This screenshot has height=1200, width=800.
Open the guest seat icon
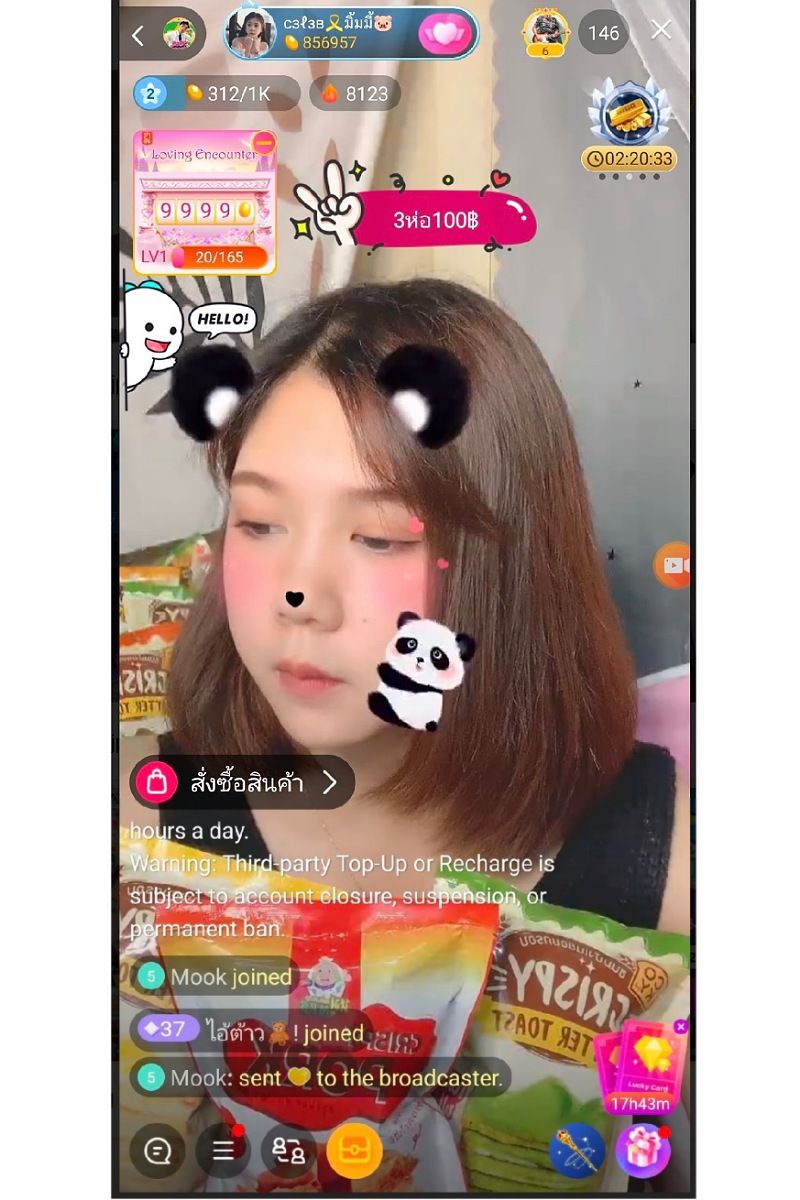[289, 1151]
